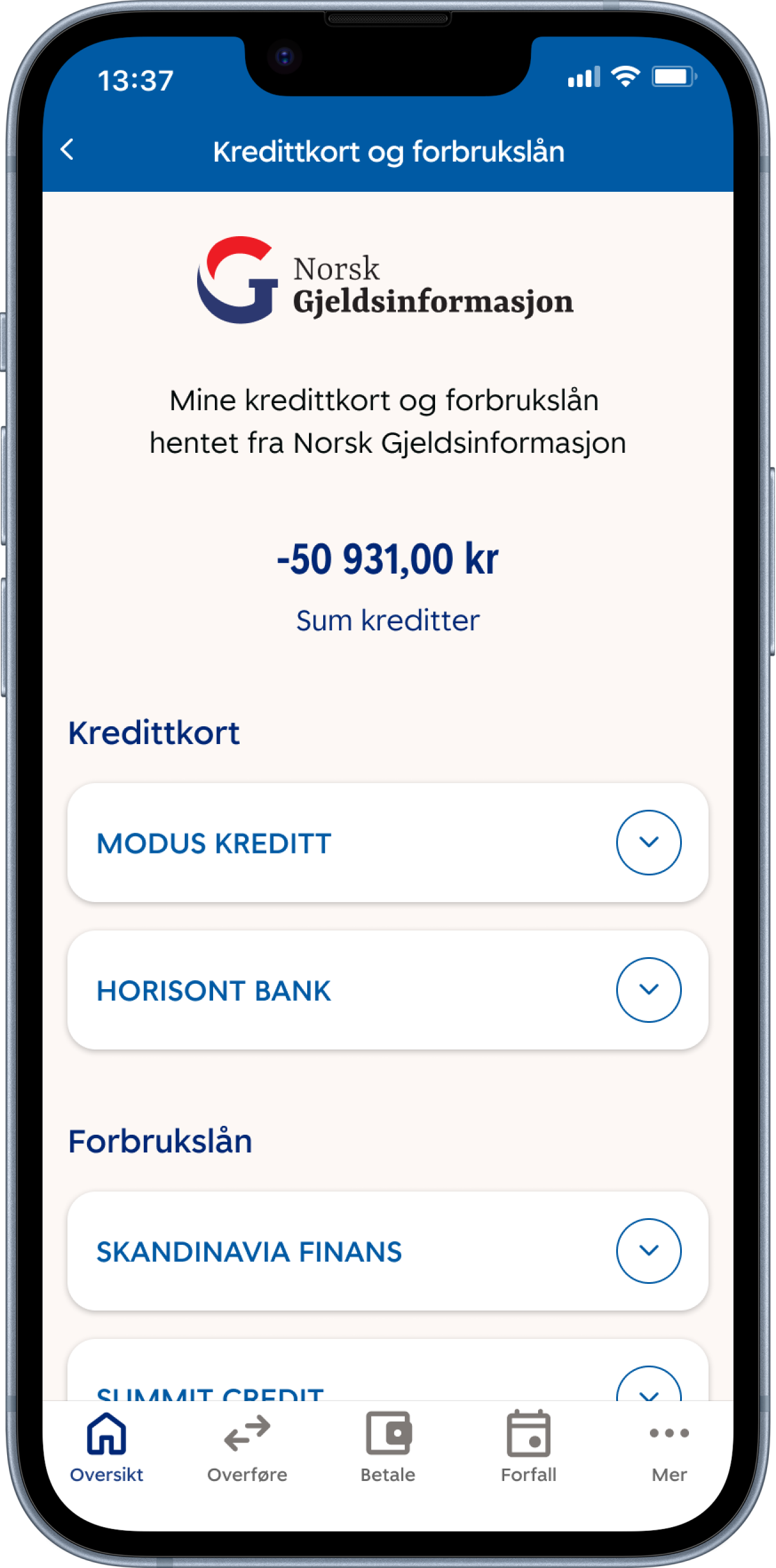Go back from Kredittkort og forbrukslån
776x1568 pixels.
pos(67,150)
